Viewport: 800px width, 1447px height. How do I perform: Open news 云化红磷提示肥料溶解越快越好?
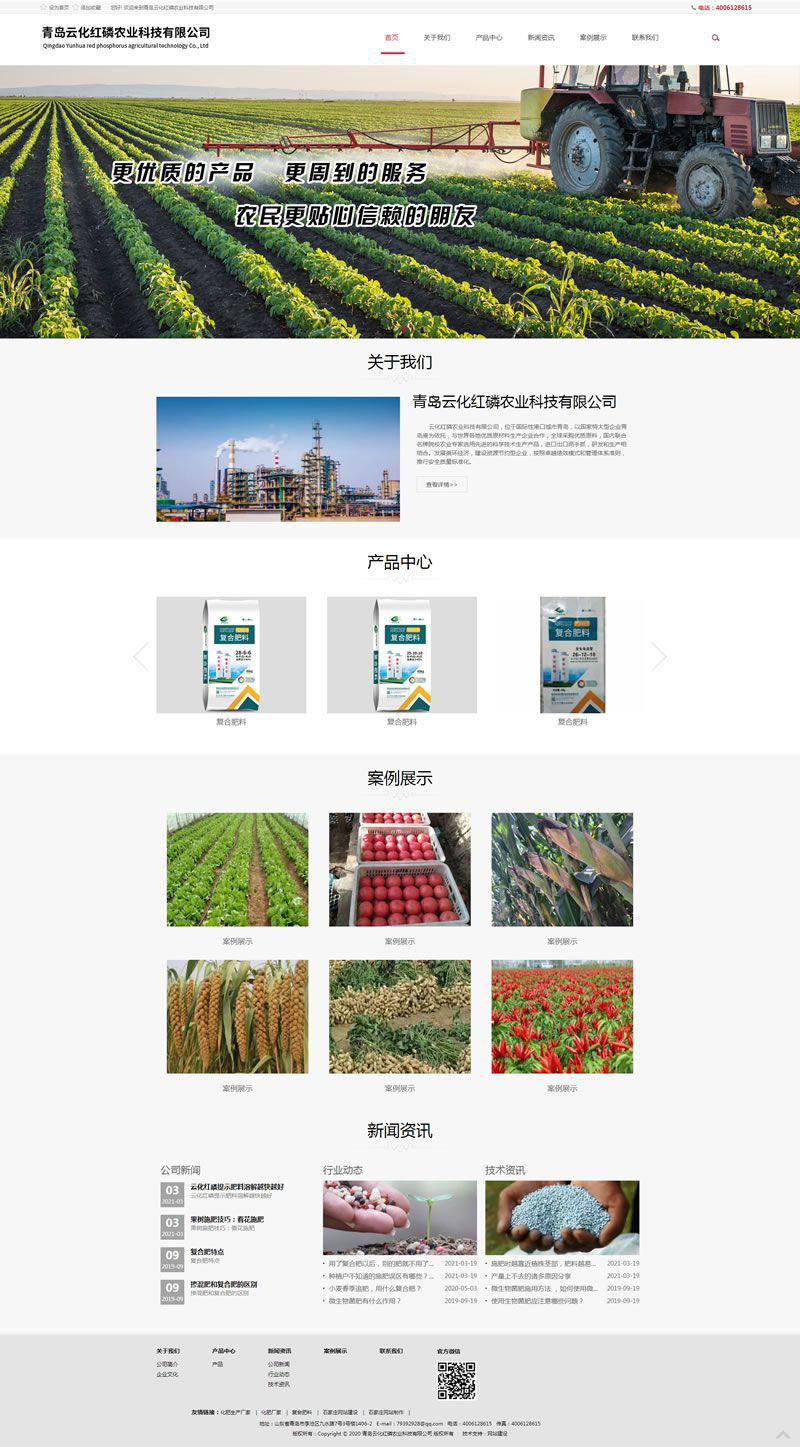click(237, 1186)
